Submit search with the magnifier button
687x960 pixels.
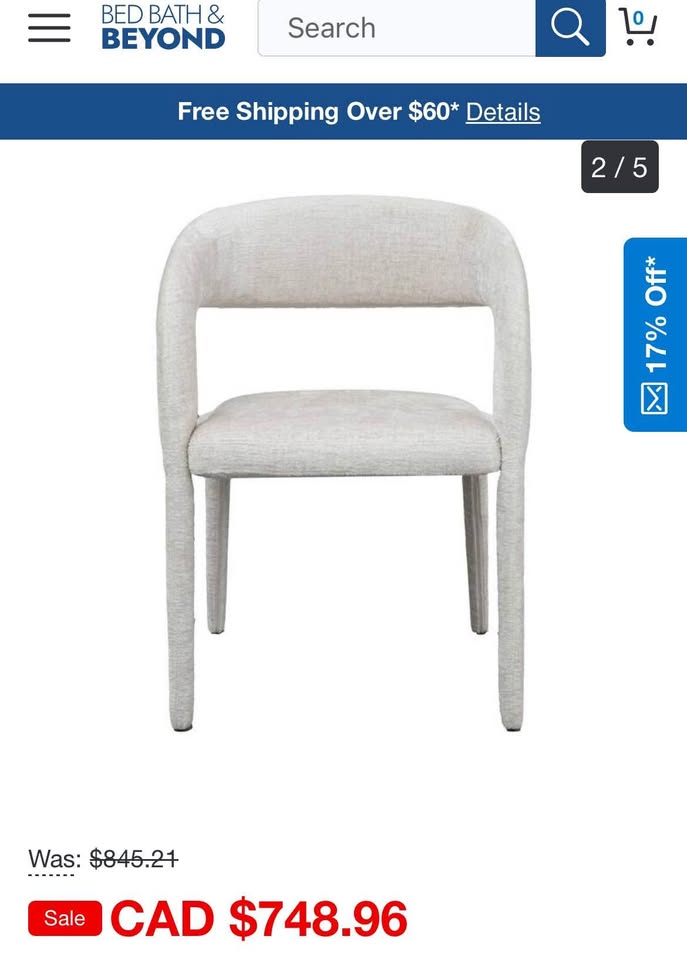570,28
